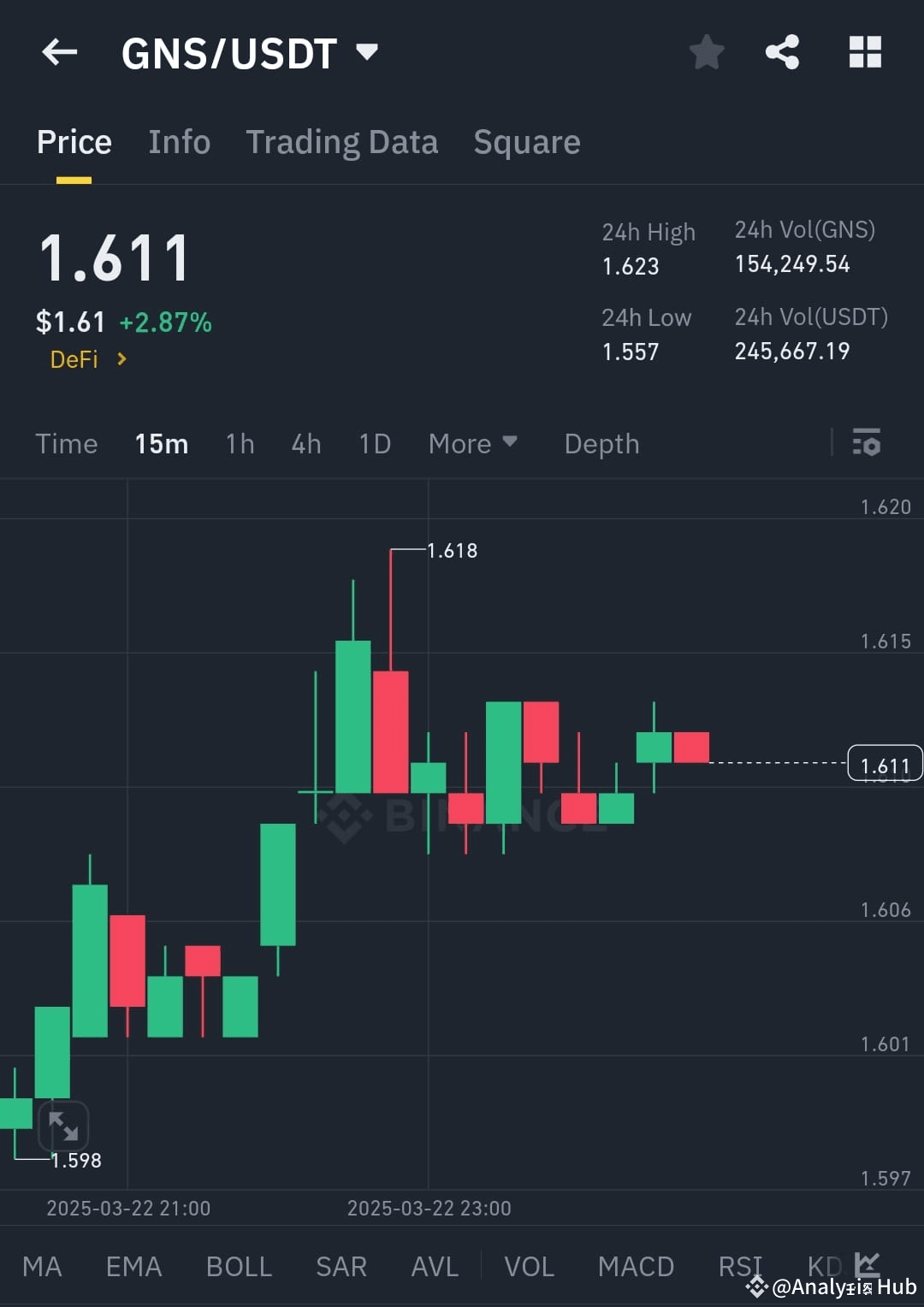Open chart display settings icon beside Depth
924x1307 pixels.
click(868, 443)
